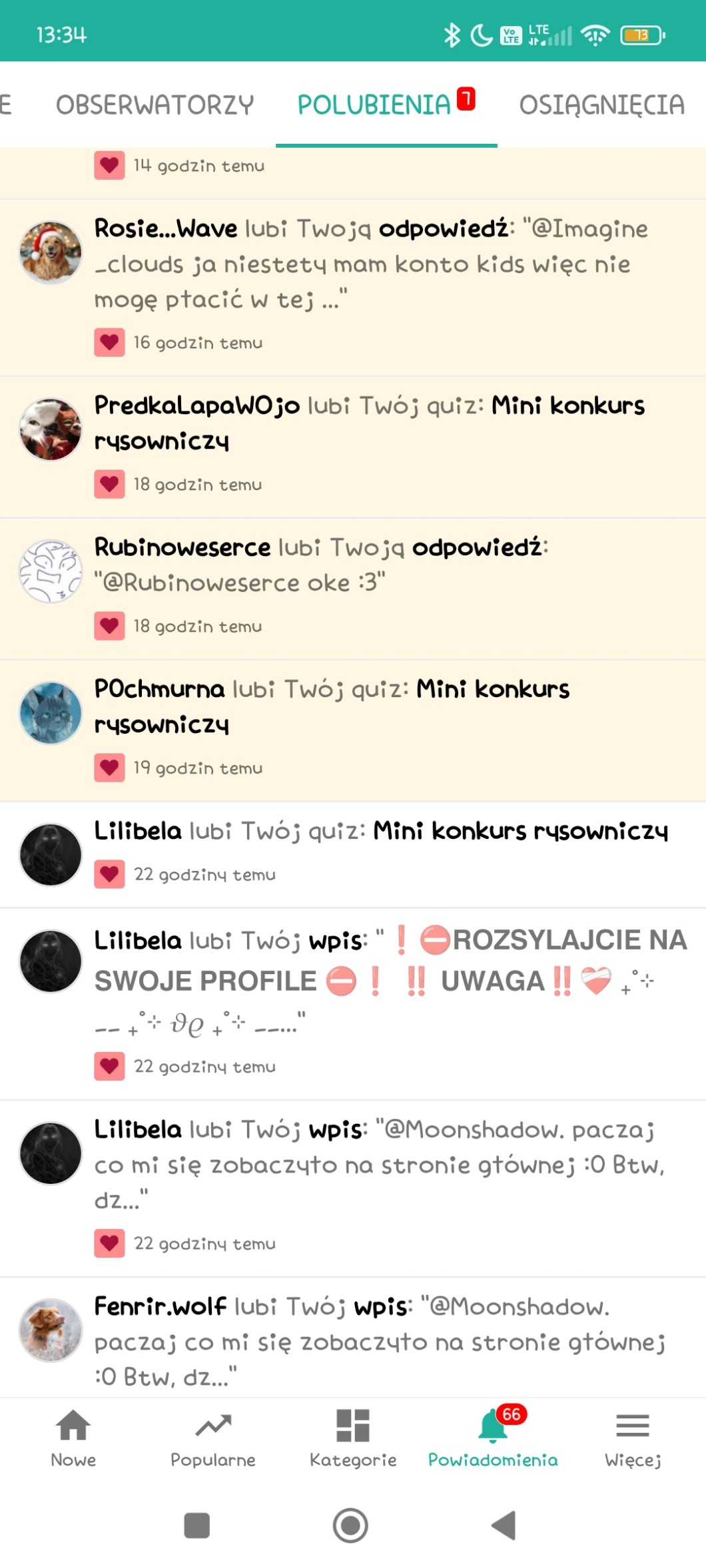The image size is (706, 1568).
Task: Open Rosie...Wave's like notification
Action: tap(370, 264)
